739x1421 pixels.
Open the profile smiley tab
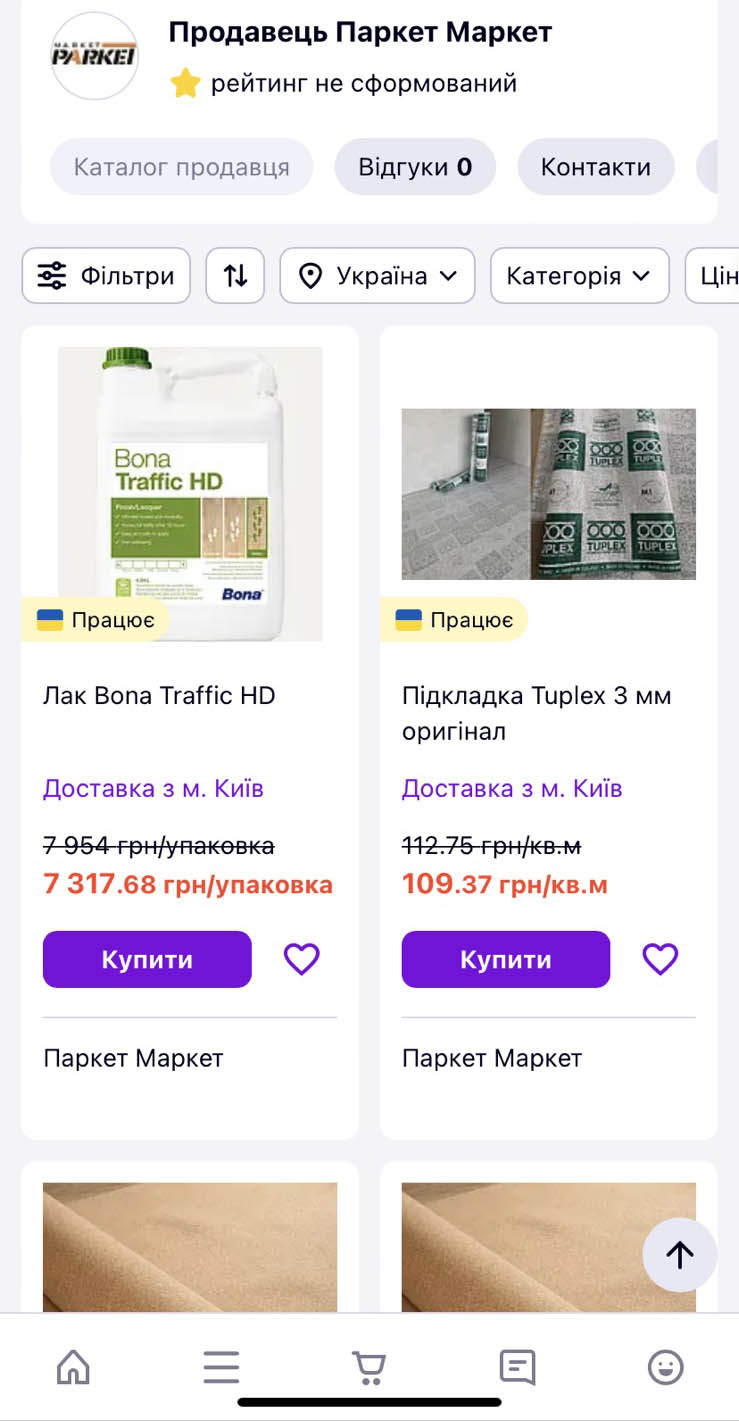click(x=665, y=1367)
